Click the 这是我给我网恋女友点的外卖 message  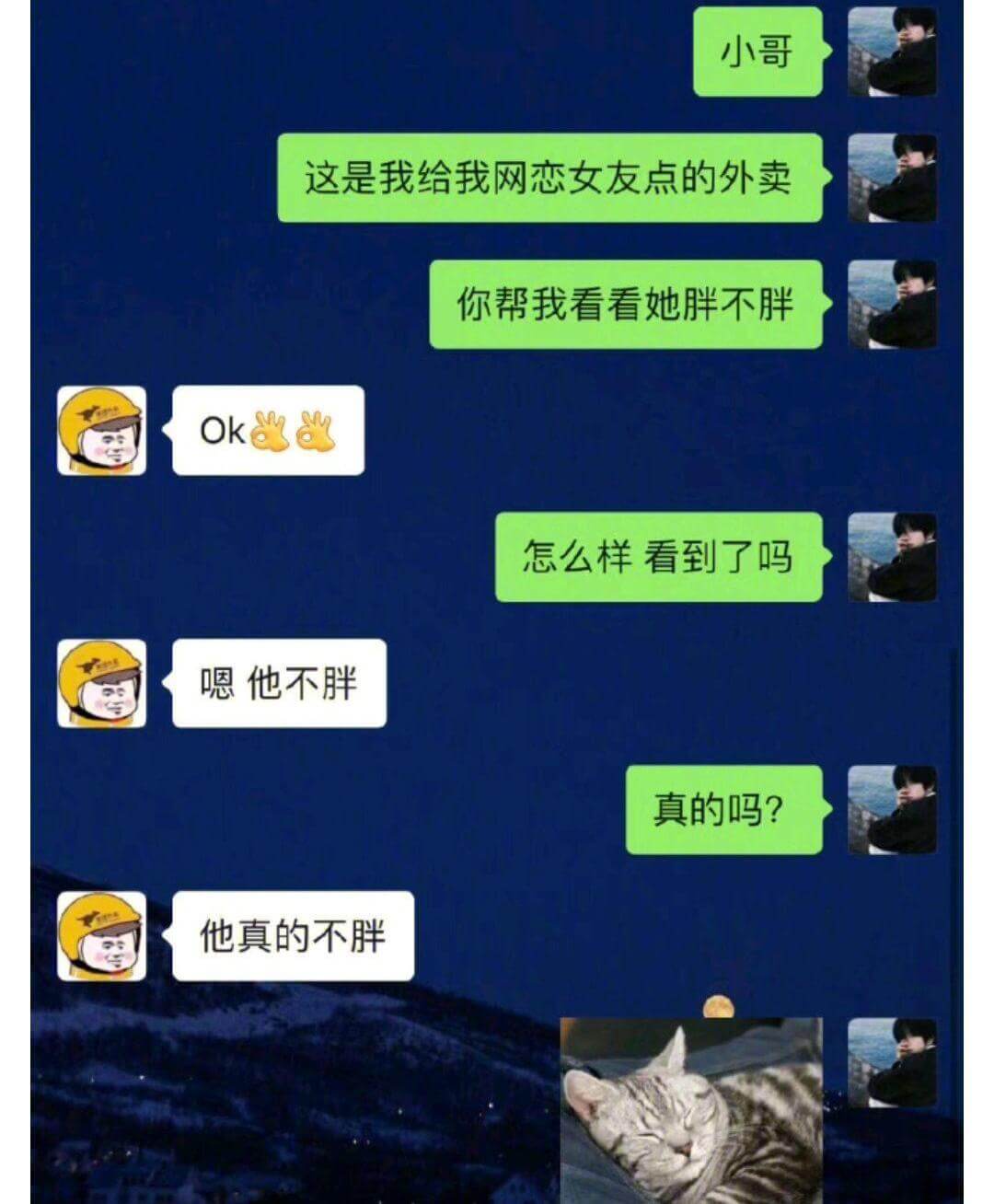click(x=548, y=177)
